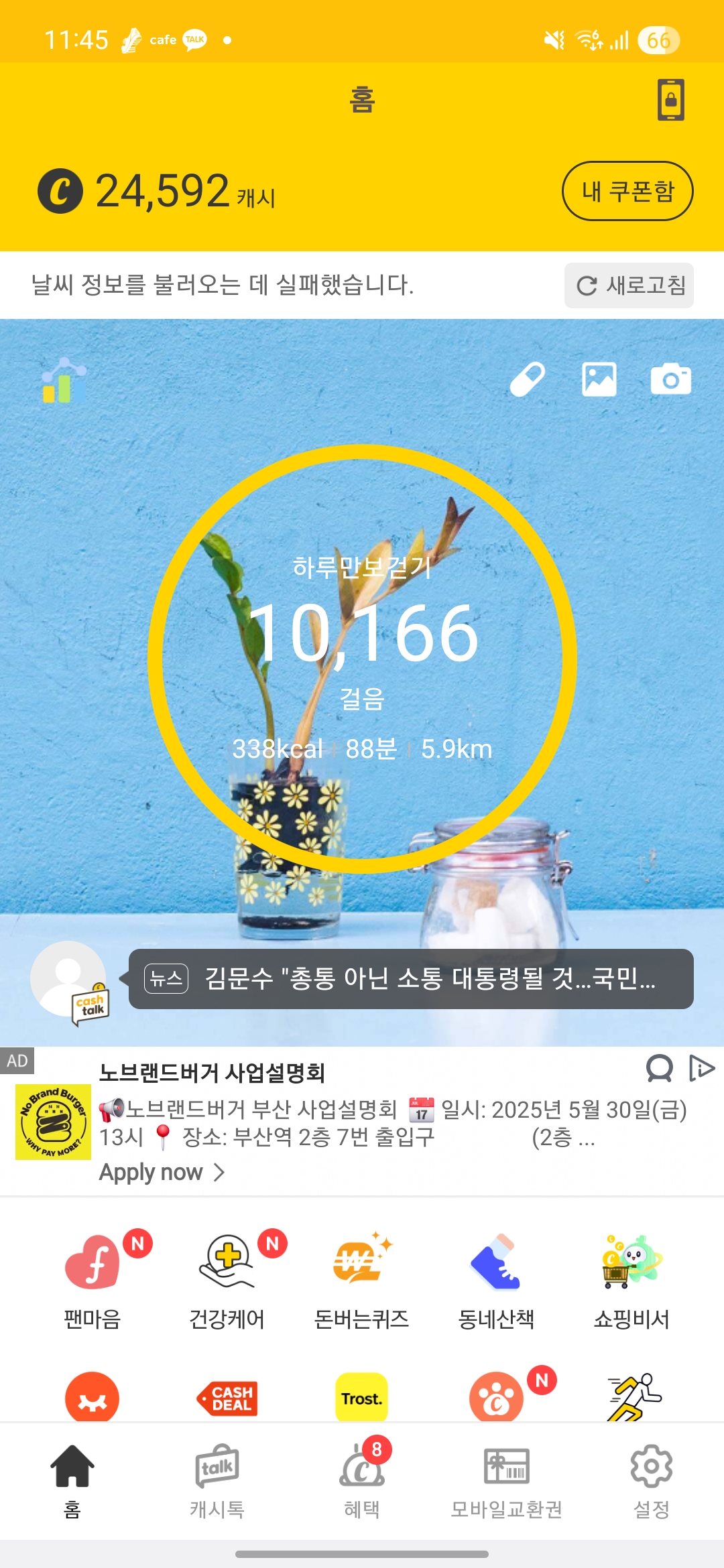Open the CASH DEAL shortcut
The image size is (724, 1568).
click(x=228, y=1398)
